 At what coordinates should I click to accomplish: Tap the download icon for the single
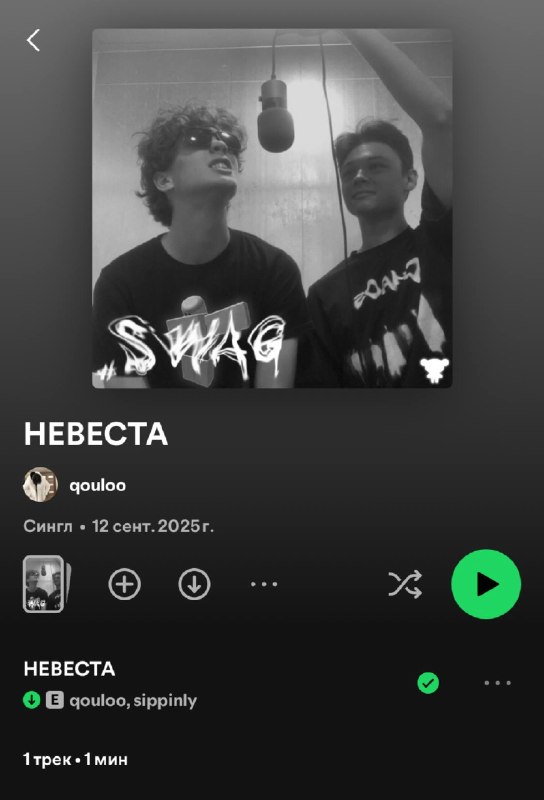click(x=194, y=584)
